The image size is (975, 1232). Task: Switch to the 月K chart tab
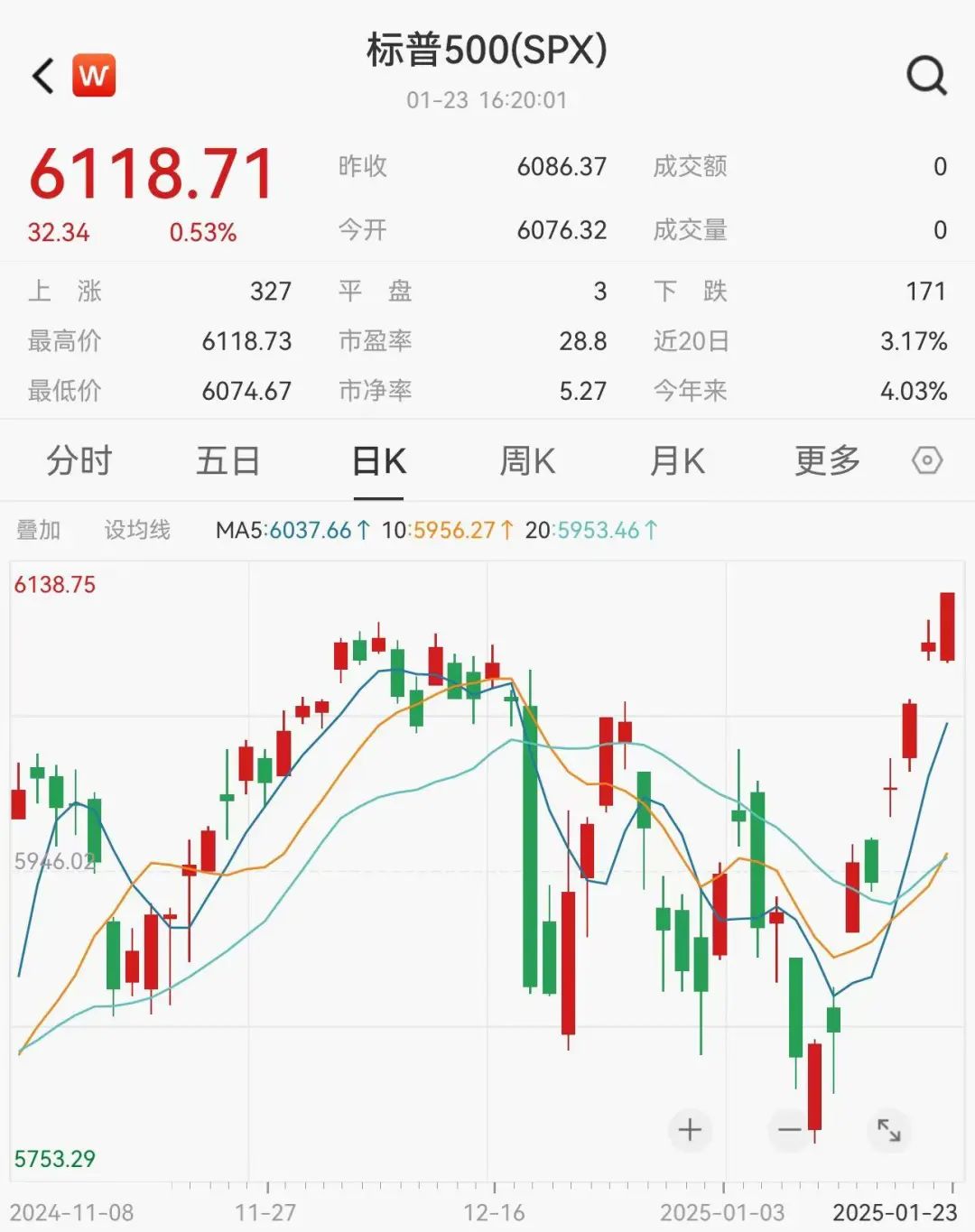click(x=677, y=461)
